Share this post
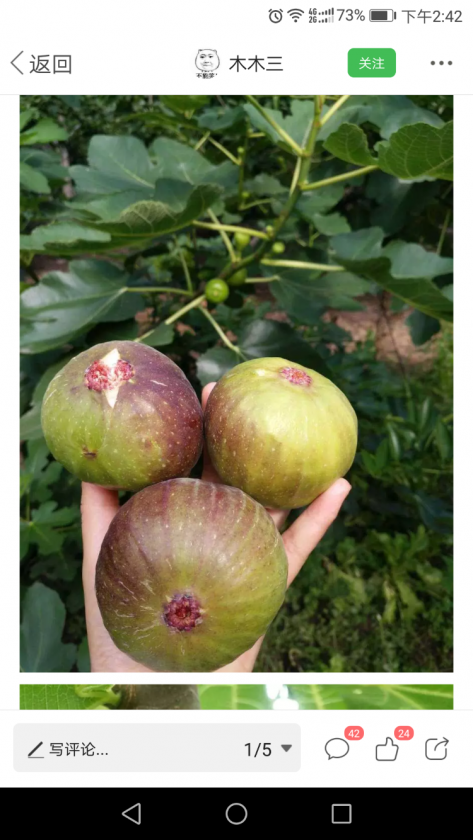The width and height of the screenshot is (473, 840). click(x=437, y=748)
